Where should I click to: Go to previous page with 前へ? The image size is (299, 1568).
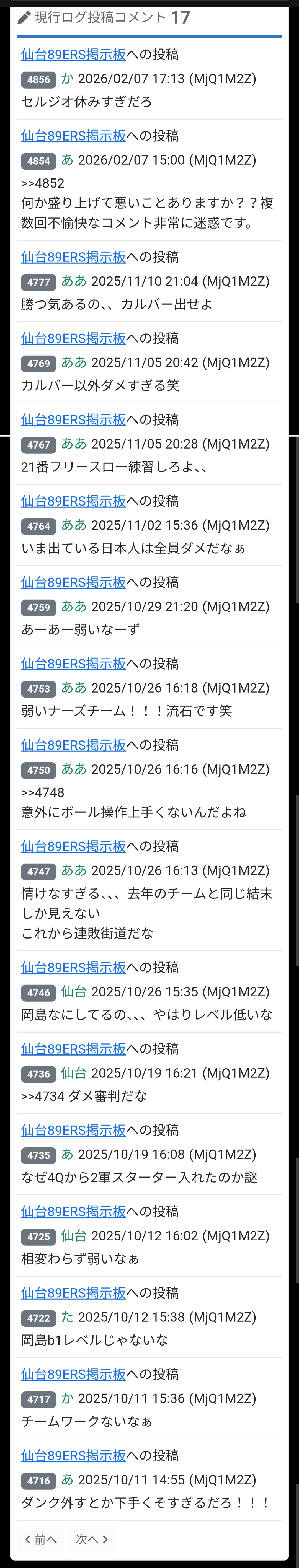pos(41,1540)
